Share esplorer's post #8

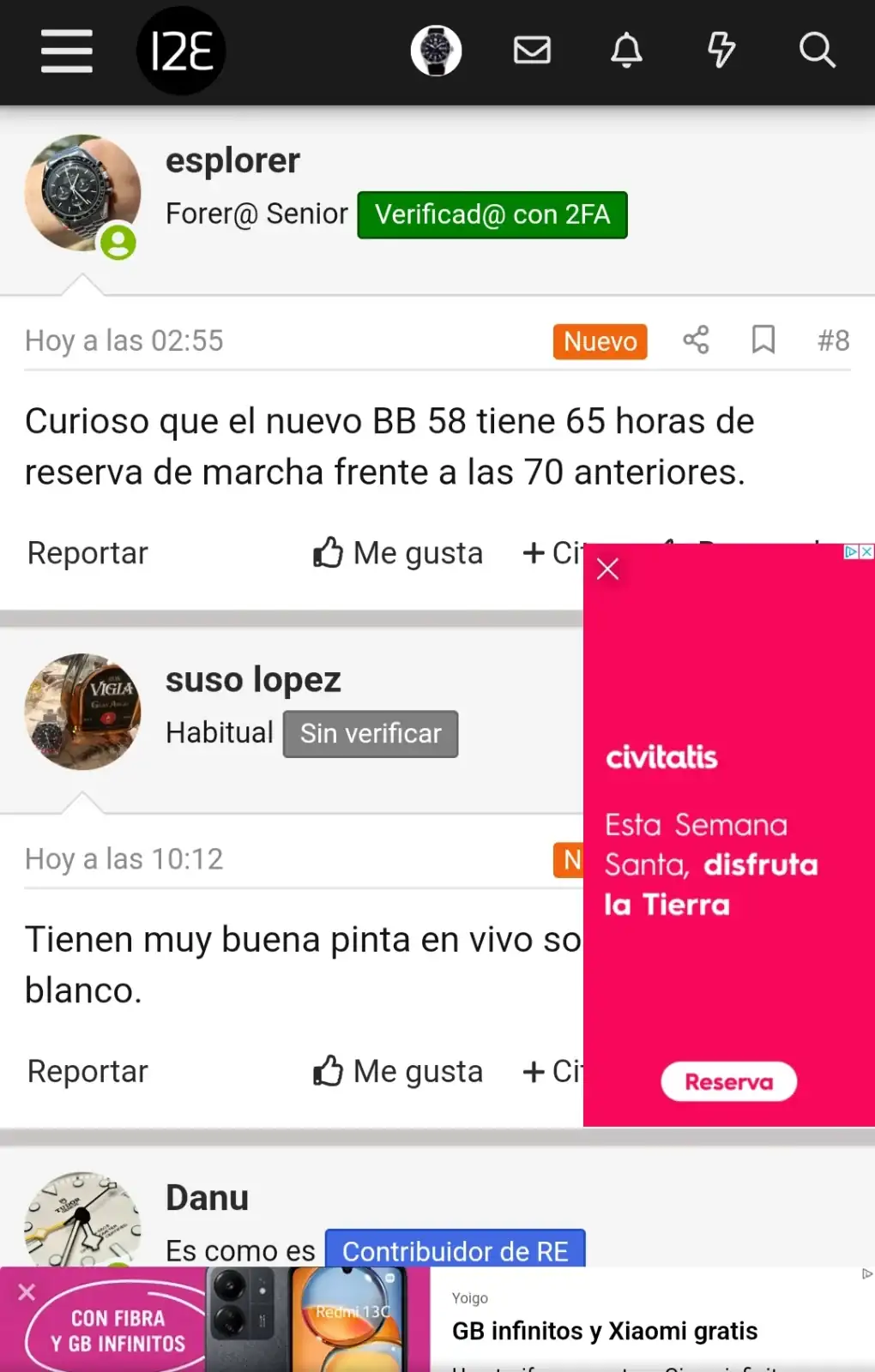coord(696,340)
